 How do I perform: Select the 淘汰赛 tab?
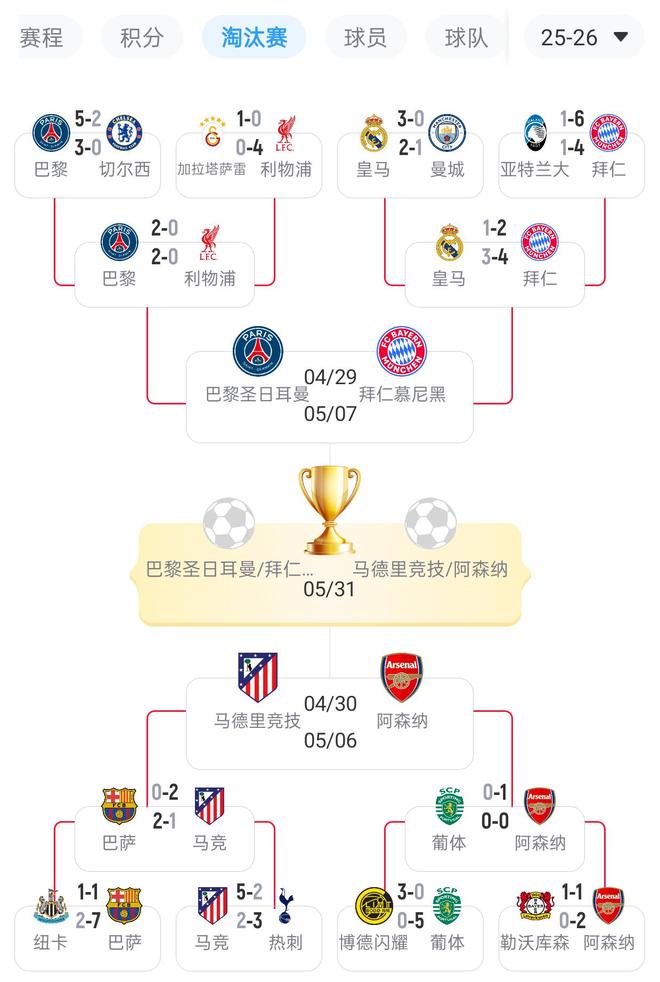point(254,38)
